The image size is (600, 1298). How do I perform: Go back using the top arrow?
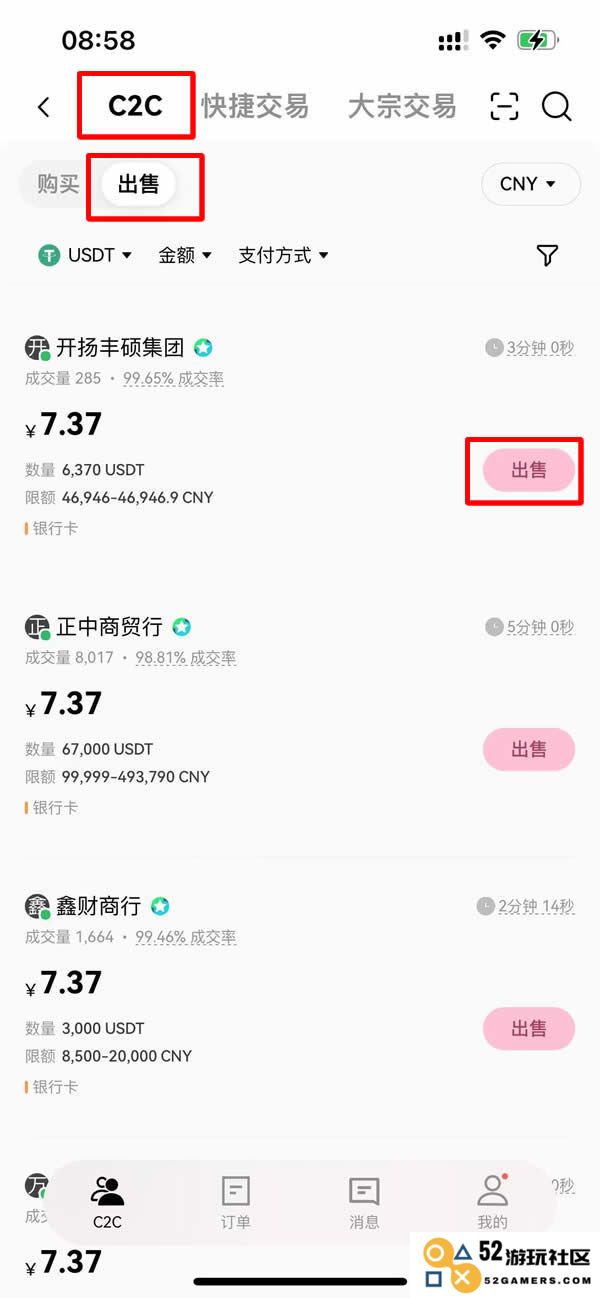point(43,107)
